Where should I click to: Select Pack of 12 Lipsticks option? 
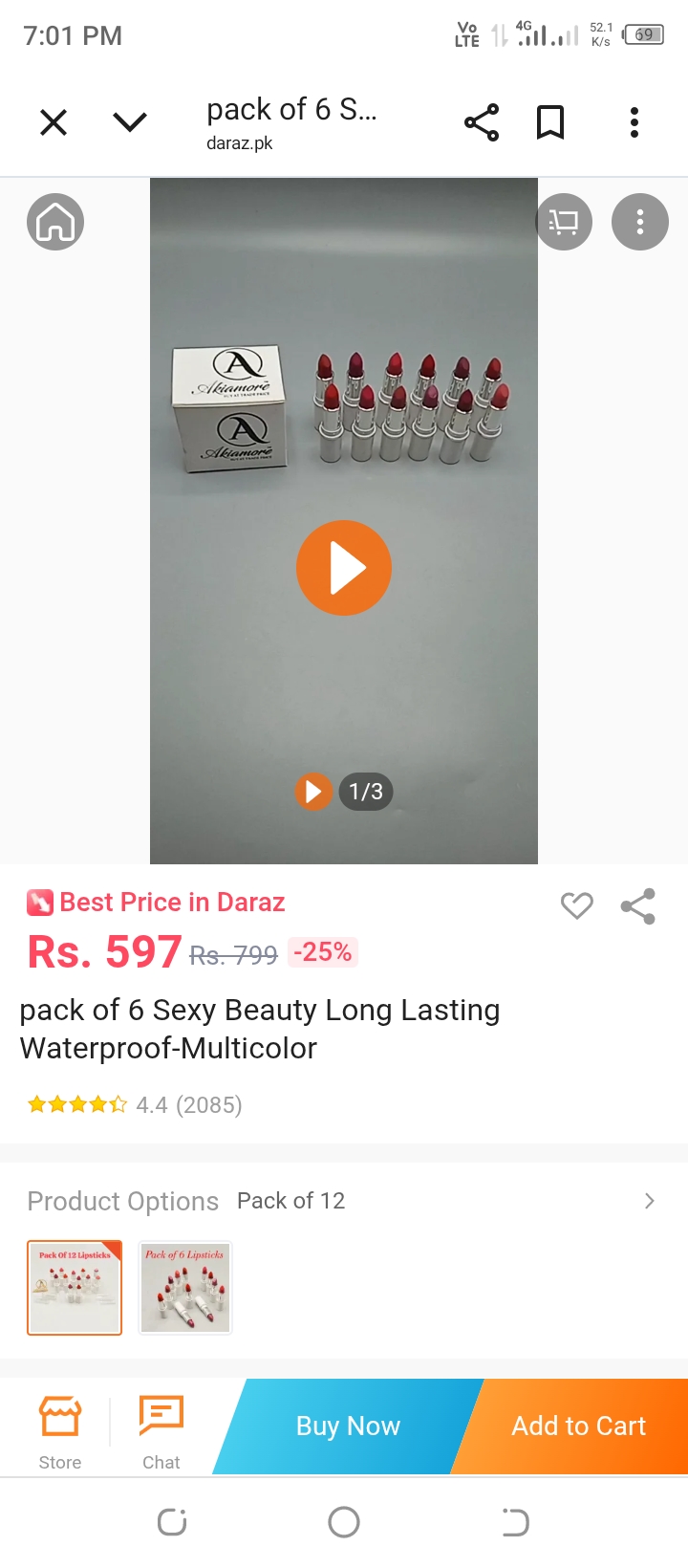point(75,1288)
